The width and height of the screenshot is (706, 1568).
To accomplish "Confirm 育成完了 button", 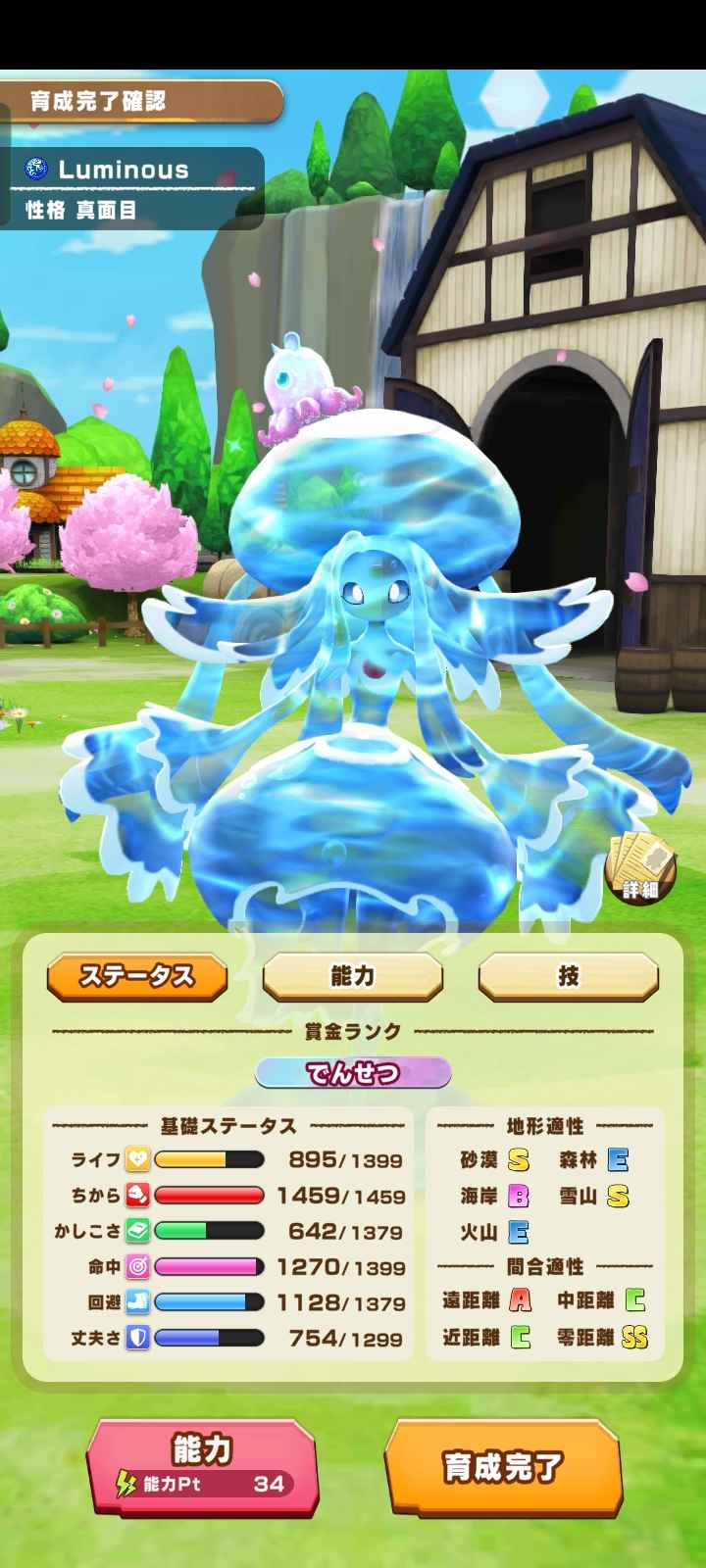I will [x=503, y=1467].
